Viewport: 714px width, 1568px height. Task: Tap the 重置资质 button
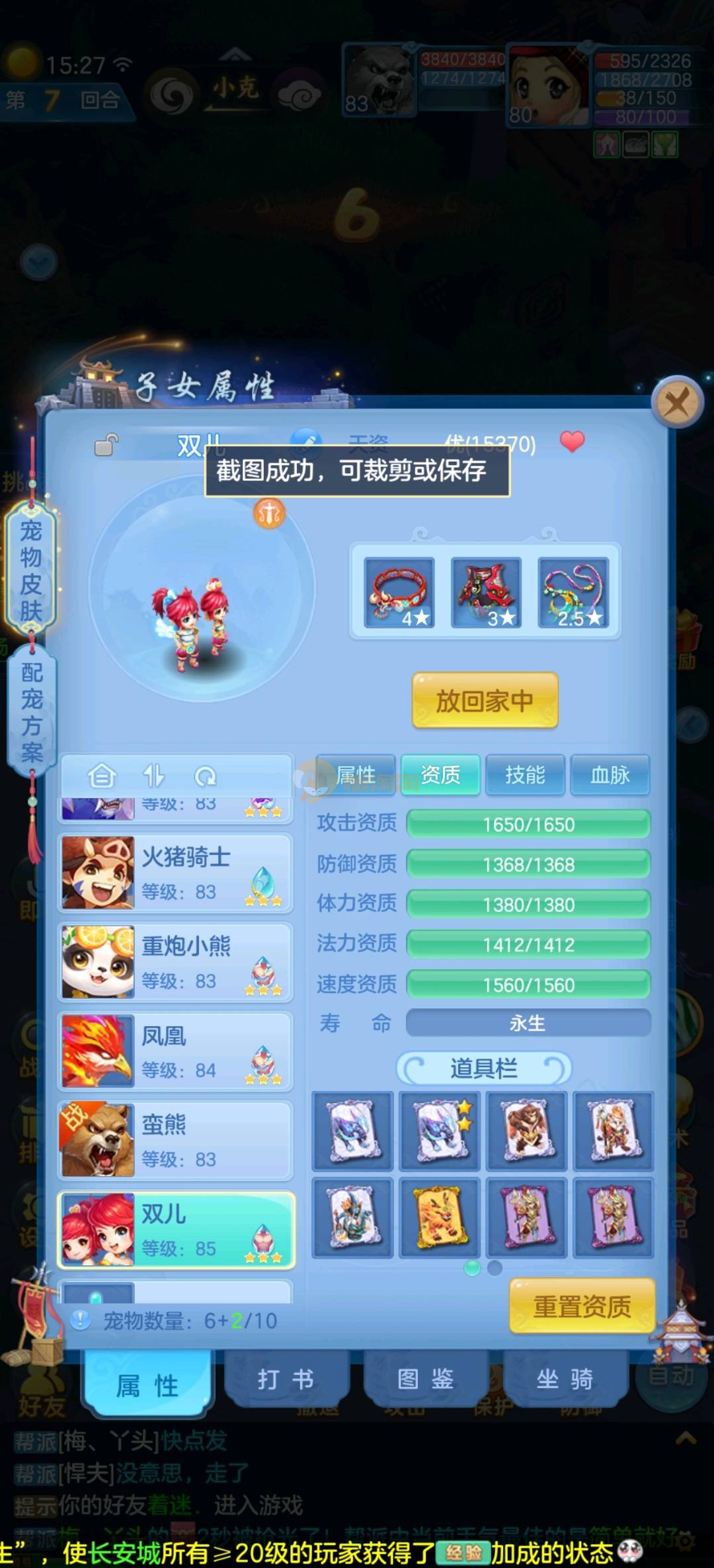tap(582, 1306)
